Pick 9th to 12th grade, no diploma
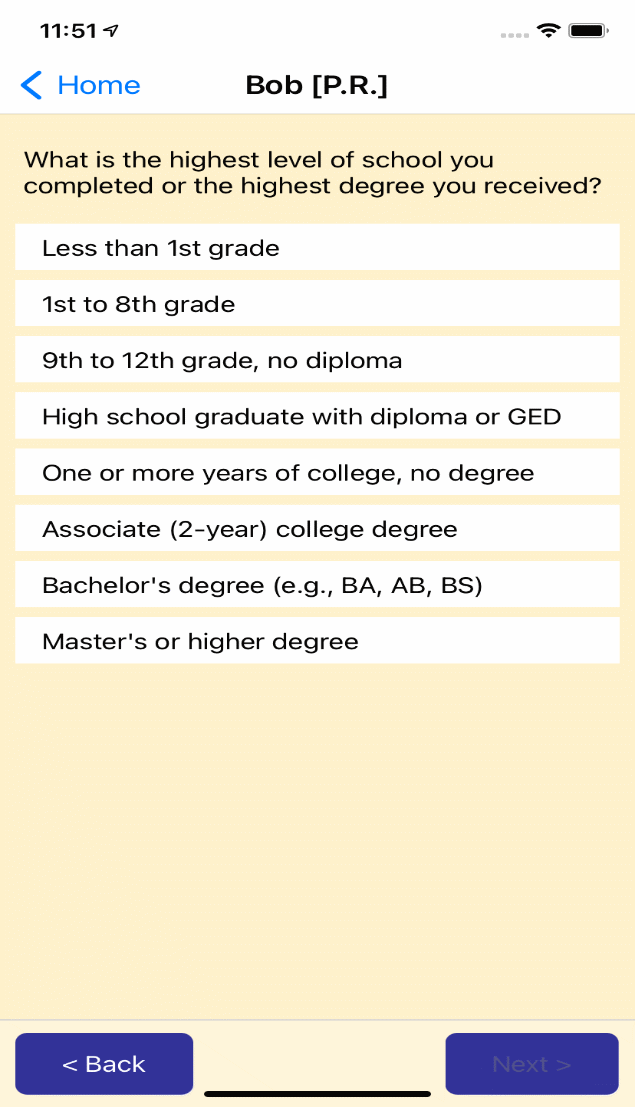This screenshot has height=1107, width=635. (317, 360)
